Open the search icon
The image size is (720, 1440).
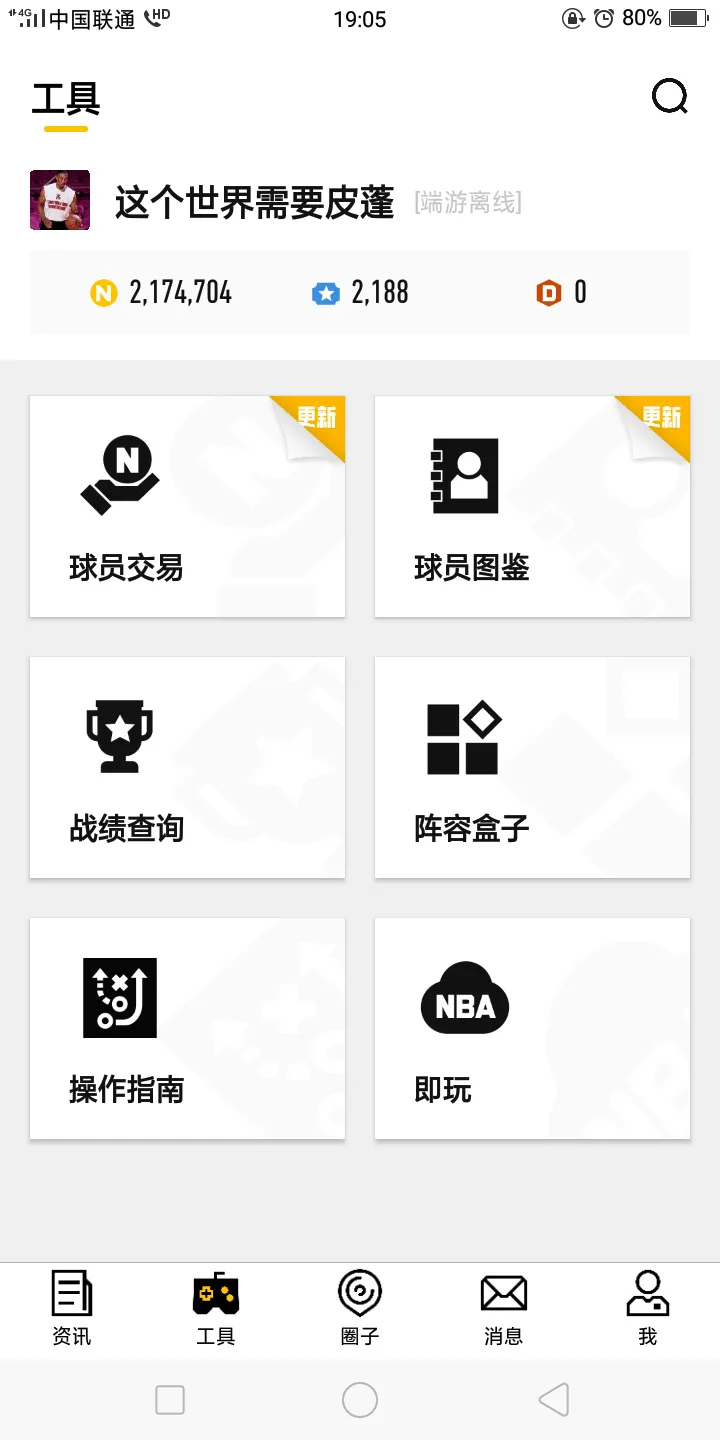pos(669,97)
